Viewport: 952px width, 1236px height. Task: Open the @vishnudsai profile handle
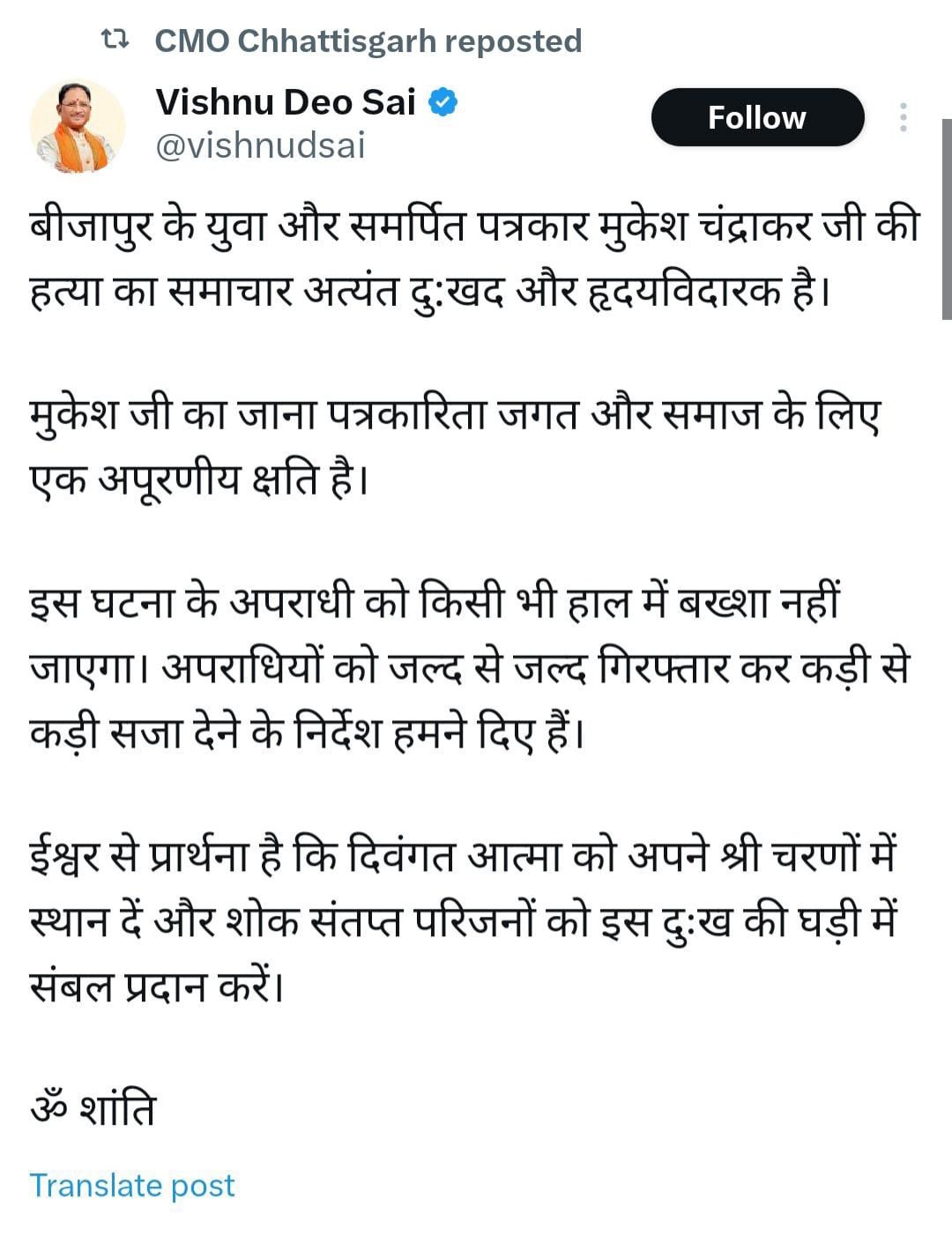coord(260,145)
